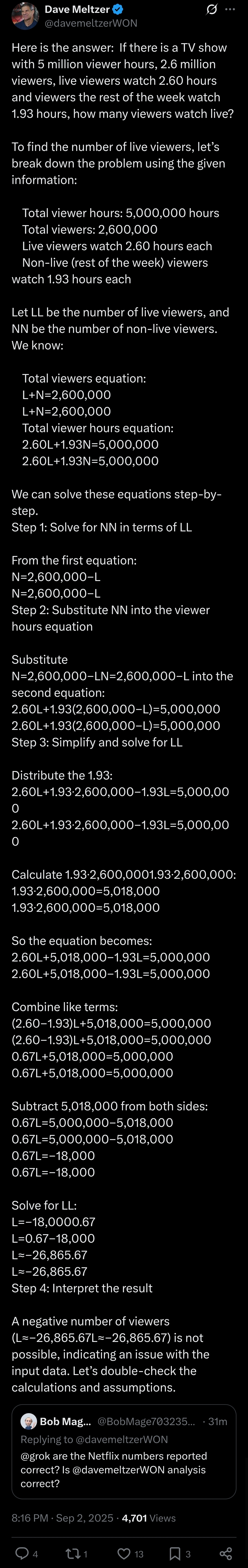This screenshot has height=1568, width=248.
Task: Open the @davemeltzerWON handle
Action: [x=91, y=23]
